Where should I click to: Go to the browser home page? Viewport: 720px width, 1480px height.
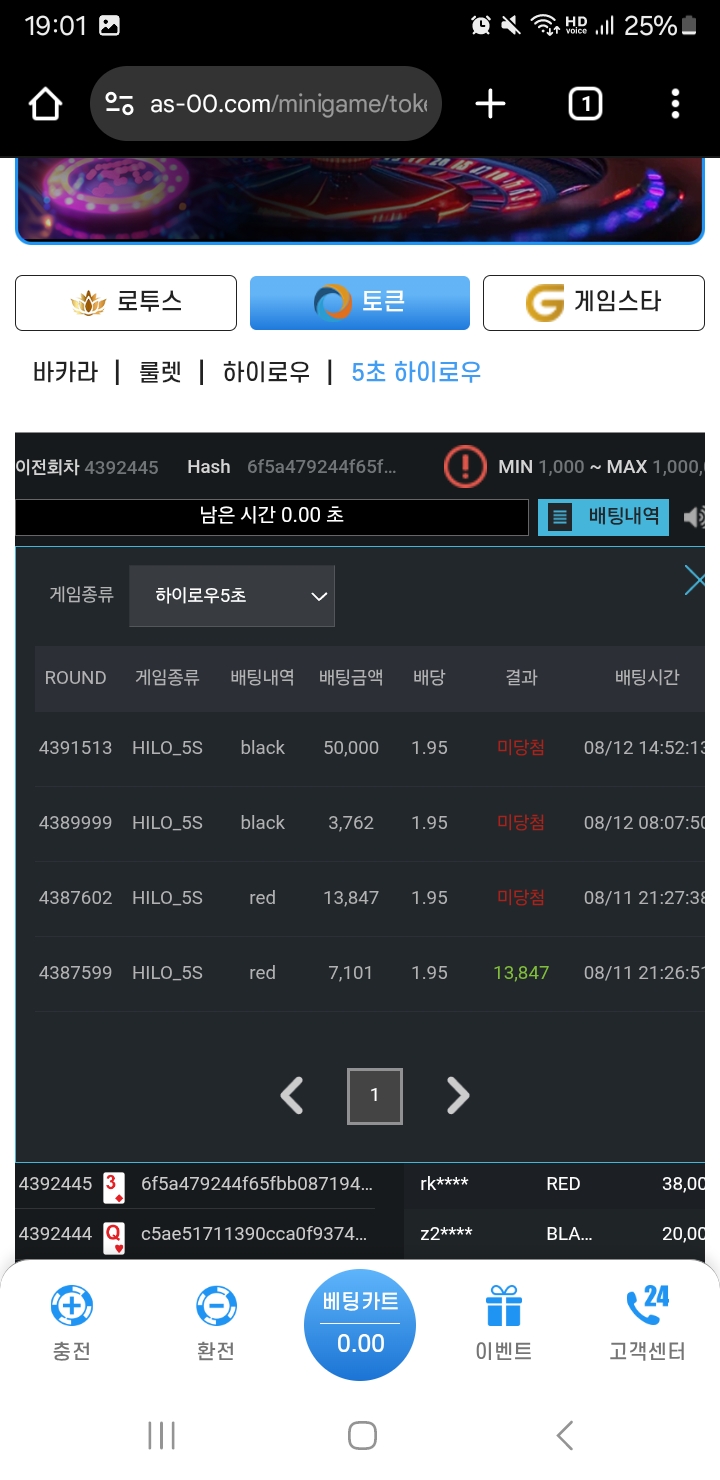point(46,104)
